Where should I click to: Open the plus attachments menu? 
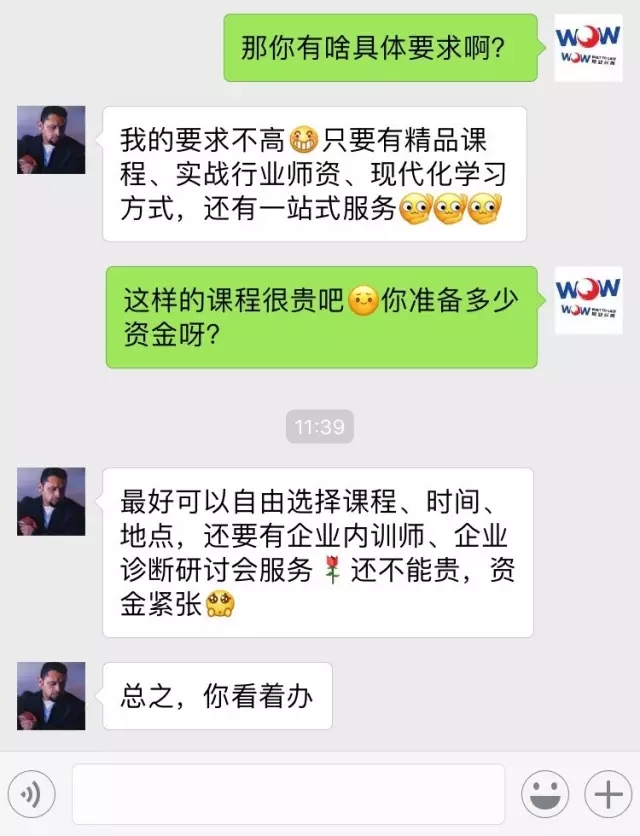[x=608, y=795]
